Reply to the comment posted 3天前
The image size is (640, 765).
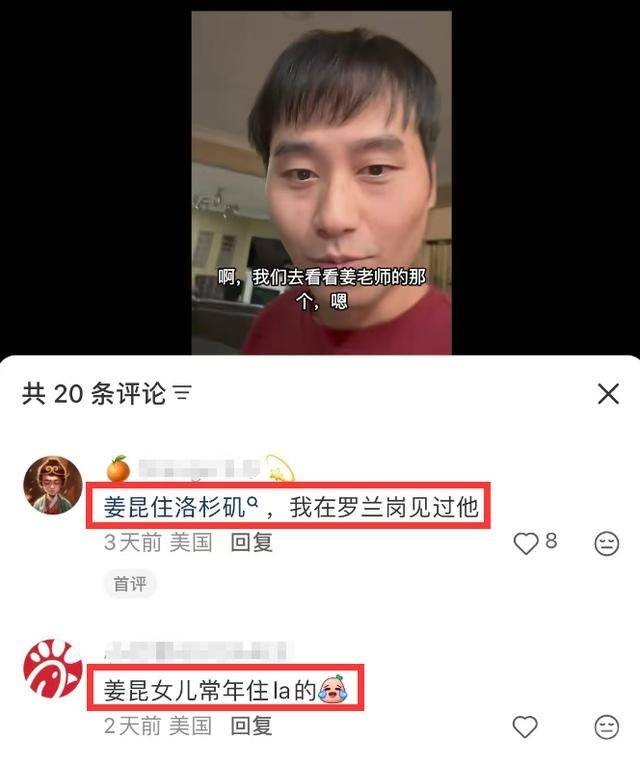251,543
